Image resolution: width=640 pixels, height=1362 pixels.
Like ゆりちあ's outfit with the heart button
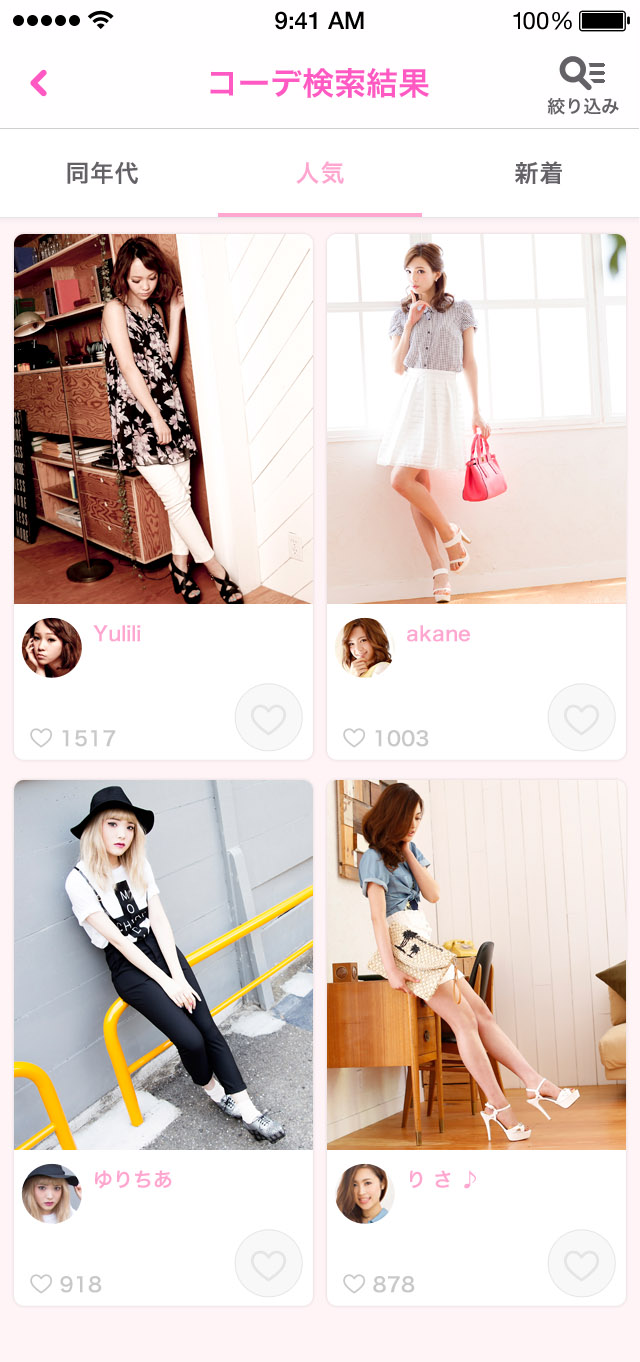(268, 1264)
